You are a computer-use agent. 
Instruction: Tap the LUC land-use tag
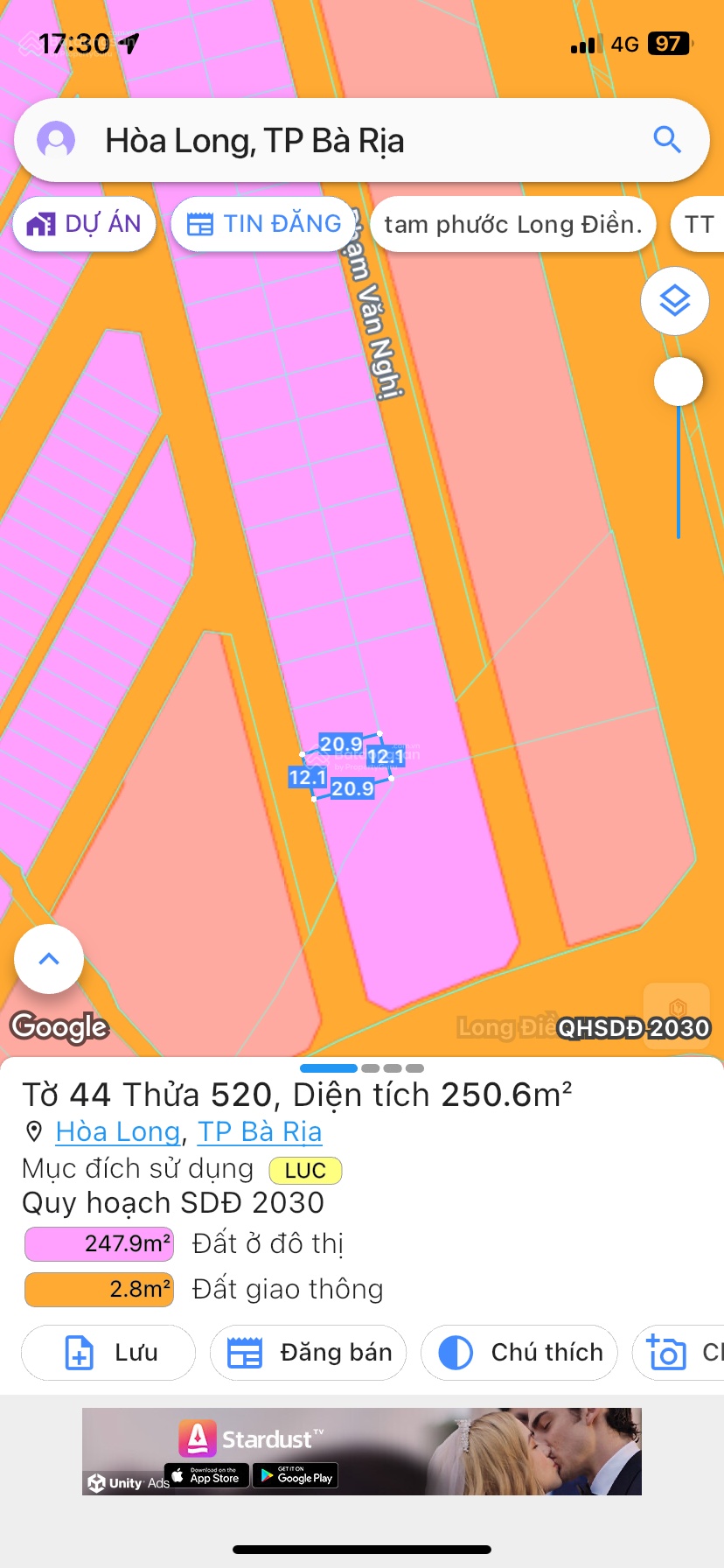coord(305,1170)
